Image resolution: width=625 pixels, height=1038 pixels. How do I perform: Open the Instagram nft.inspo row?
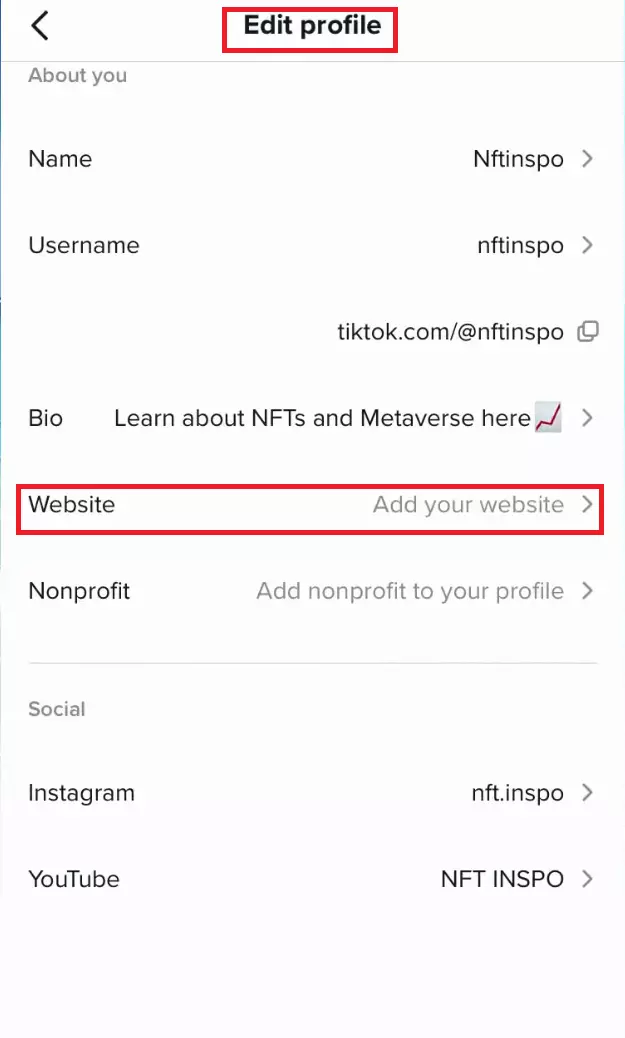(310, 793)
